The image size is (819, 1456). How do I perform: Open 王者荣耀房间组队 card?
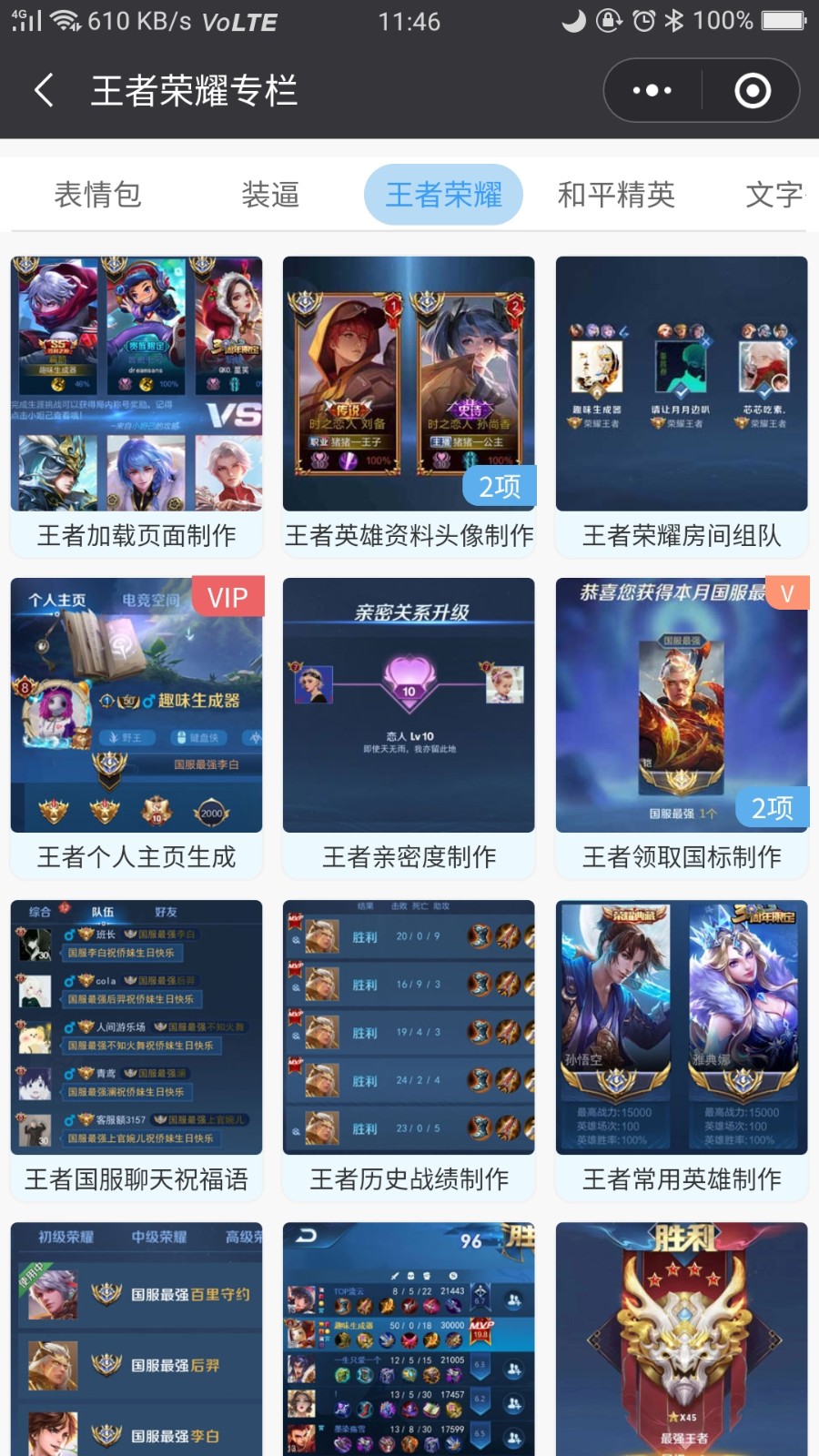(x=682, y=405)
